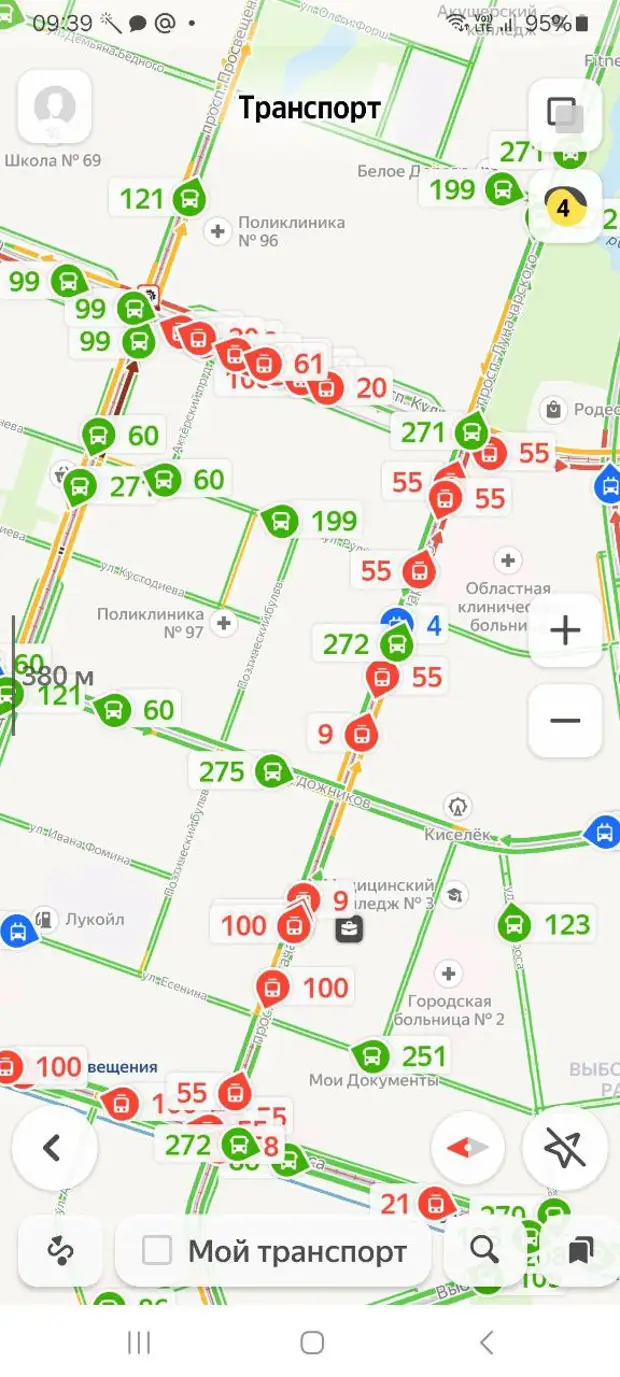Image resolution: width=620 pixels, height=1377 pixels.
Task: Open the map layers button
Action: tap(565, 114)
